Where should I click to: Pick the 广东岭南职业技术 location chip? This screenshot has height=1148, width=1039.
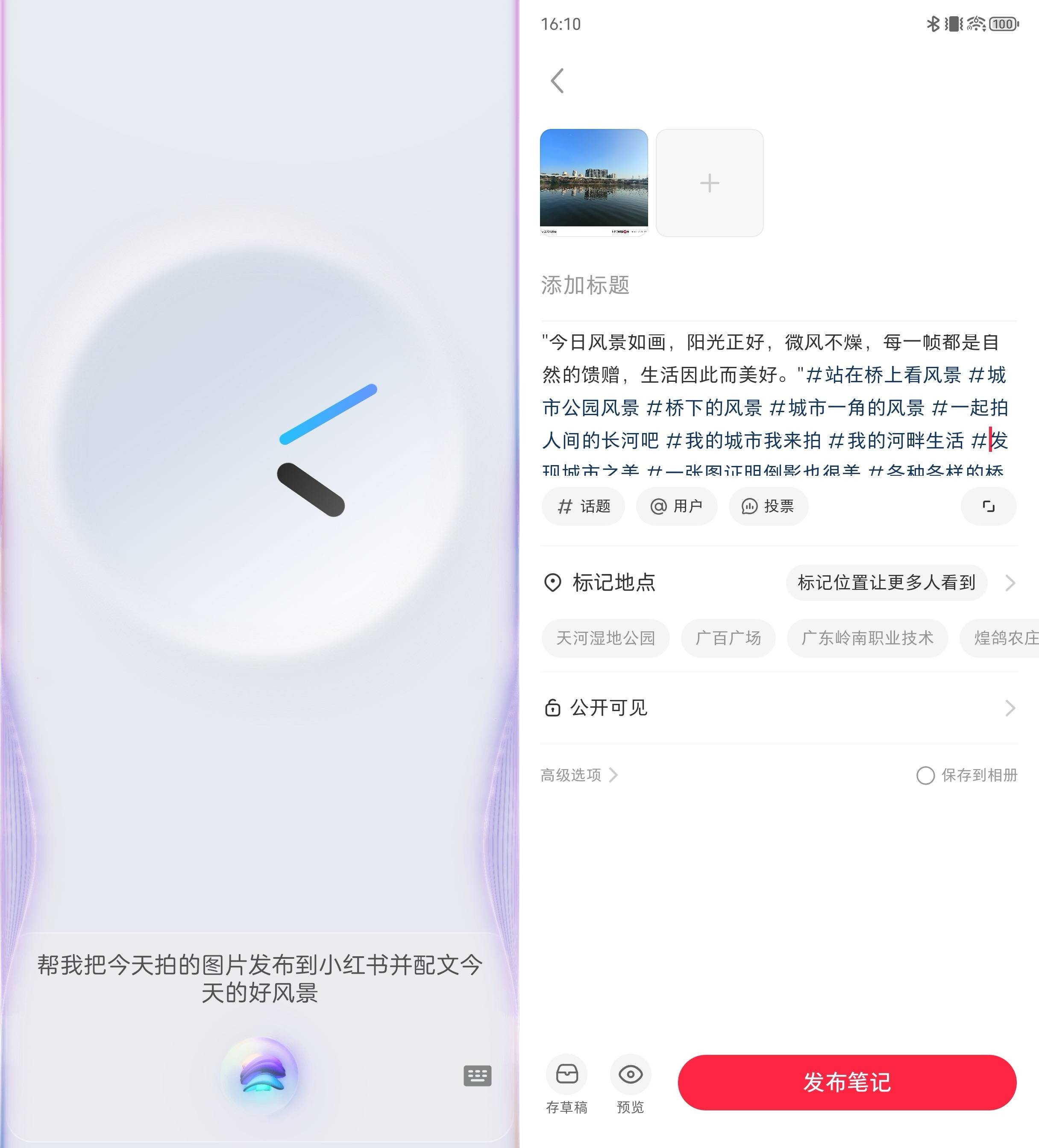(867, 638)
